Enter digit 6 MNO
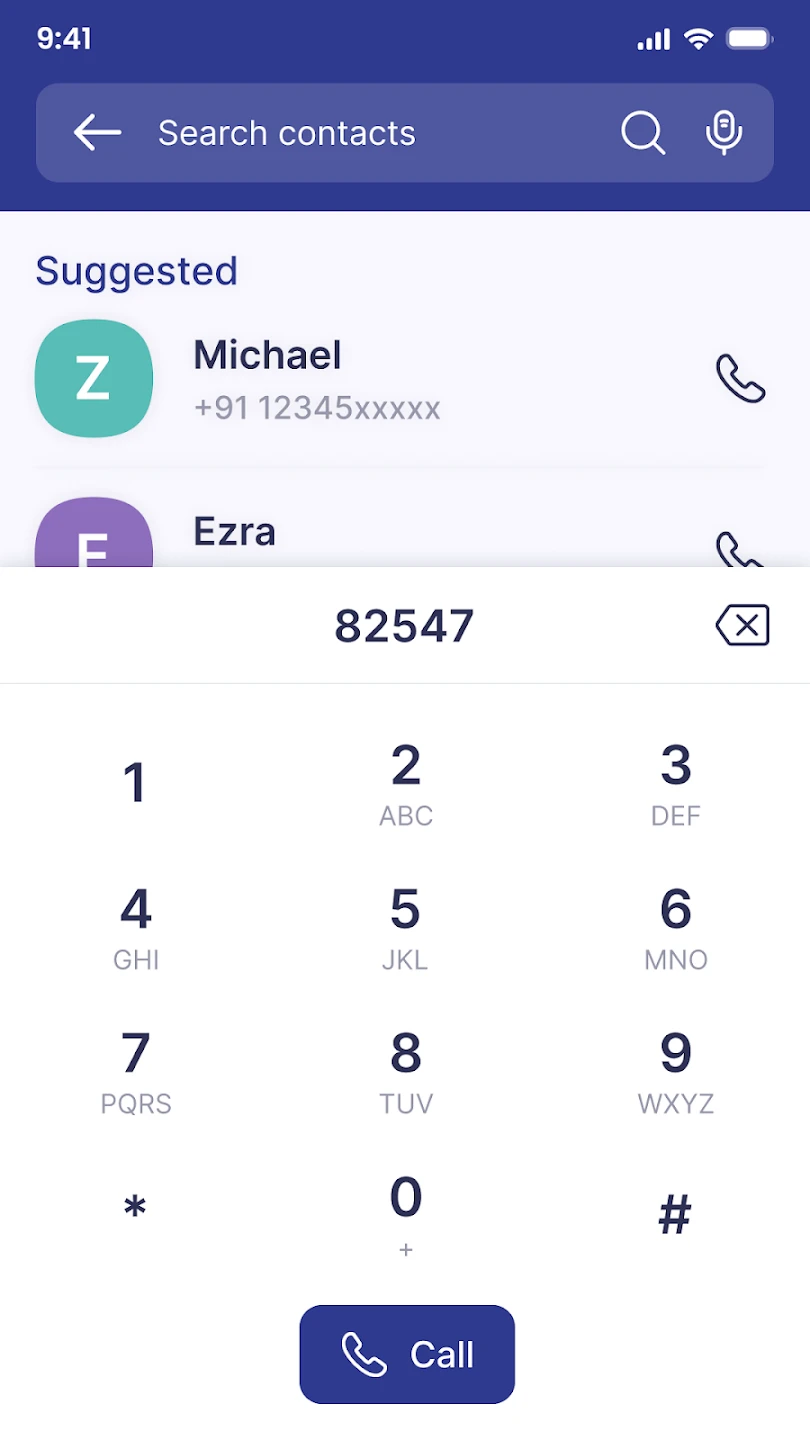 click(x=675, y=928)
